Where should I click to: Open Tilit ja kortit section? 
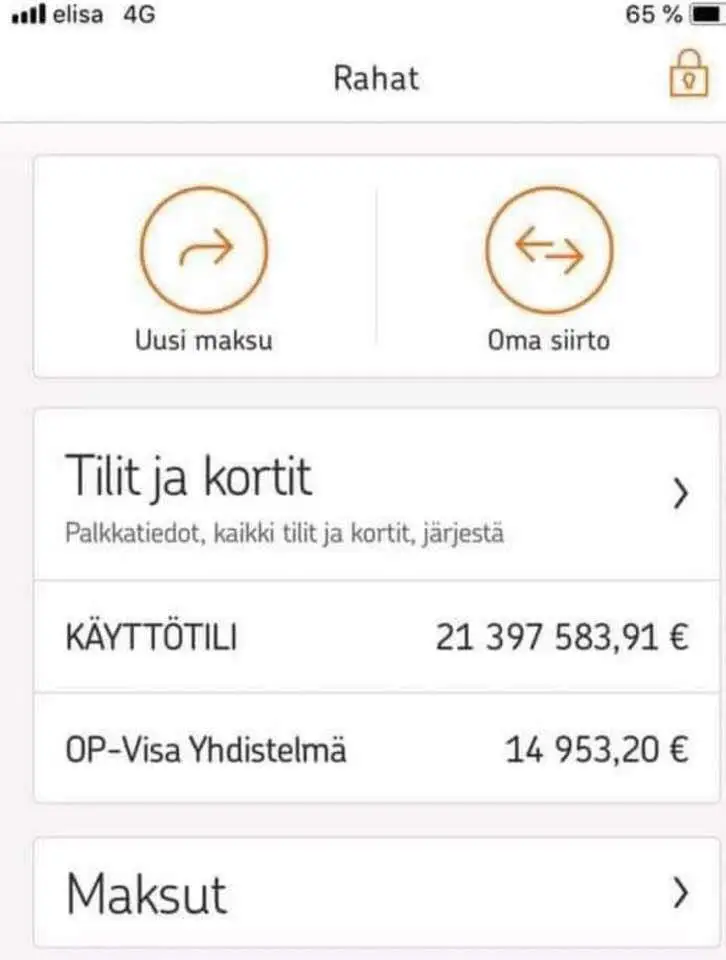376,495
